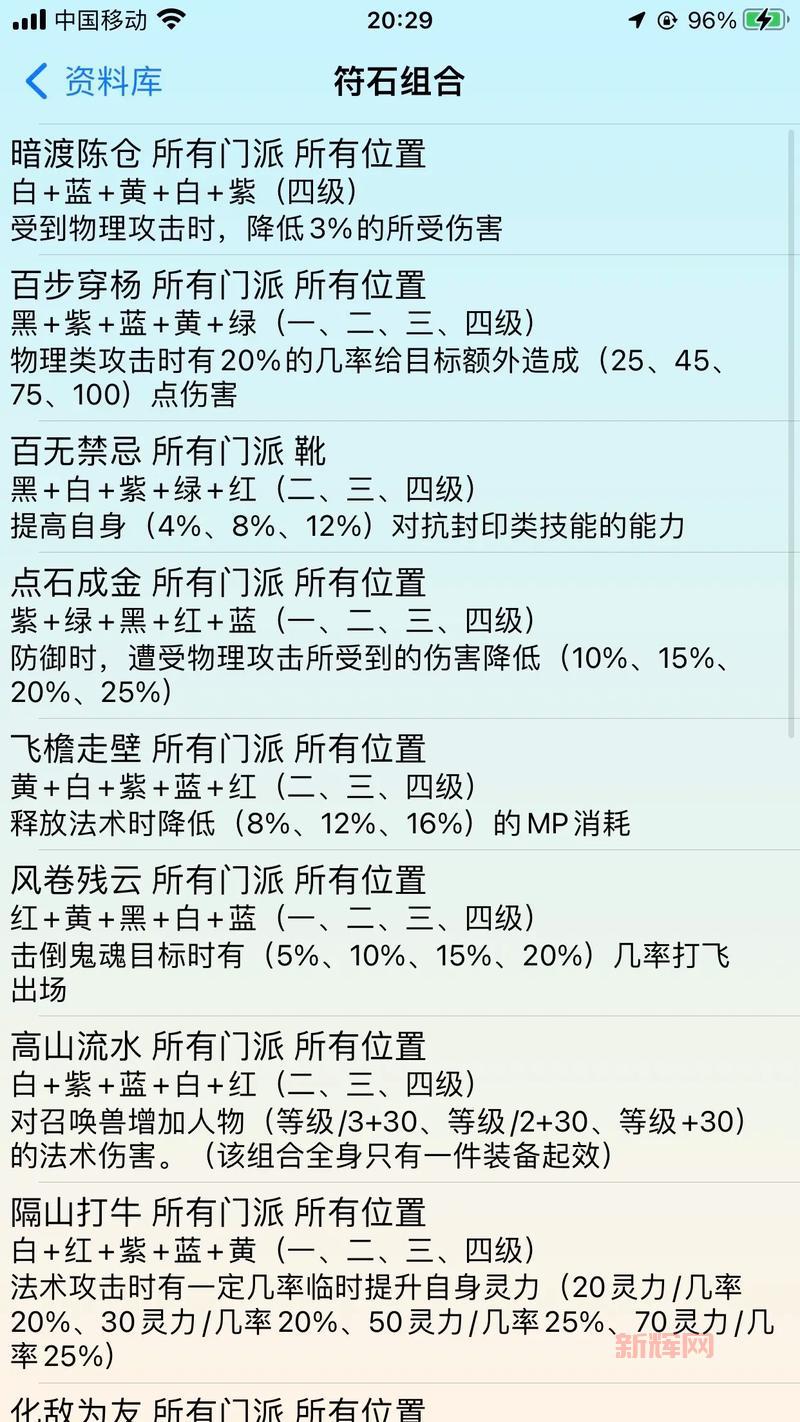Tap the location arrow icon in status bar
Viewport: 800px width, 1422px height.
tap(637, 19)
